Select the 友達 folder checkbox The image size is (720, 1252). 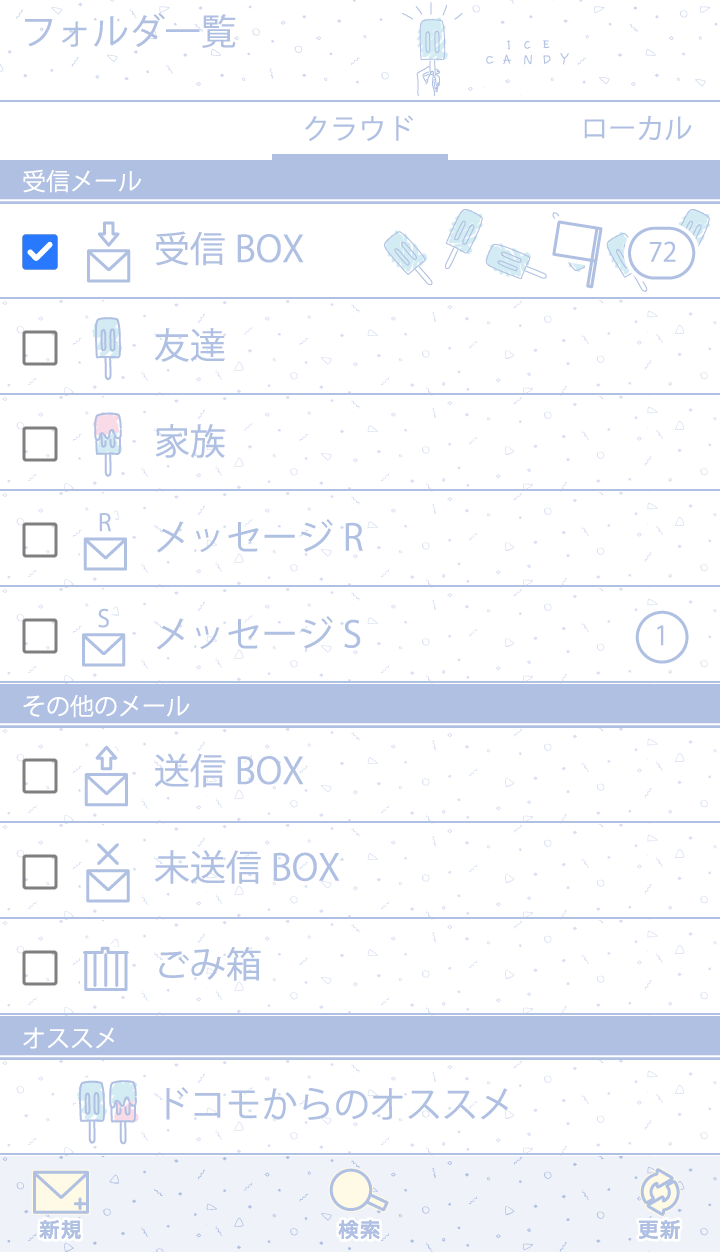pos(40,348)
